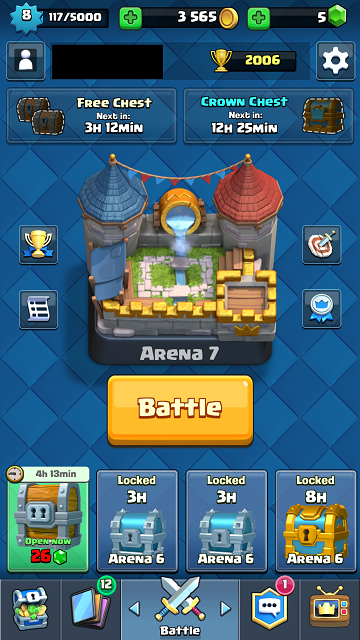360x640 pixels.
Task: Open the blue ribbon achievements icon
Action: 322,309
